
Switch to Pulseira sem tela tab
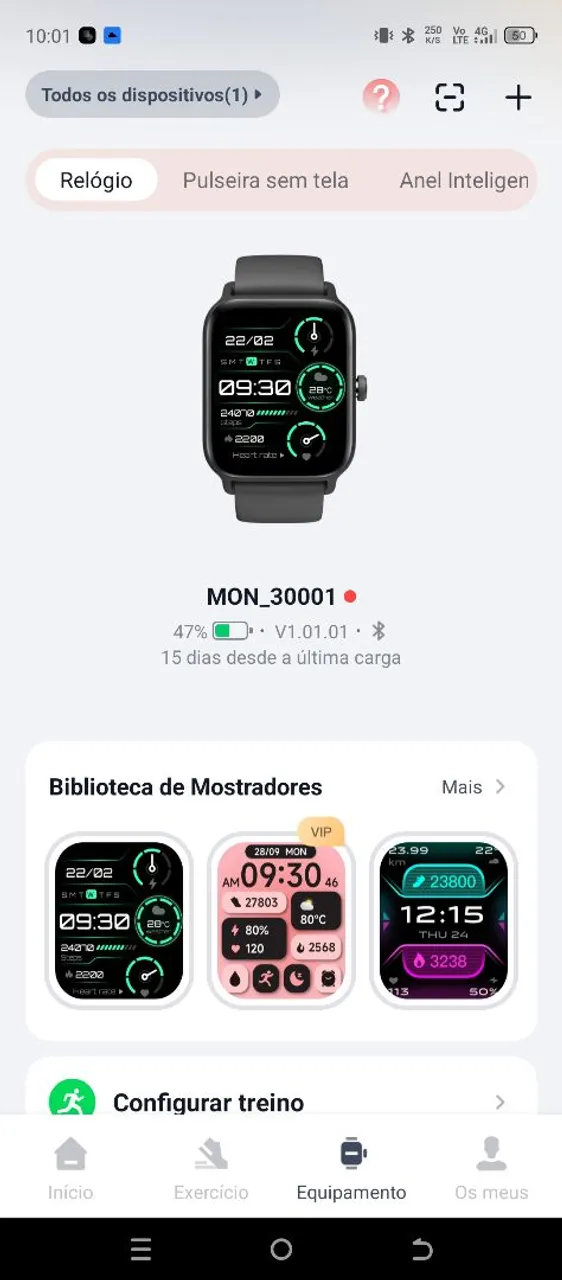[265, 181]
